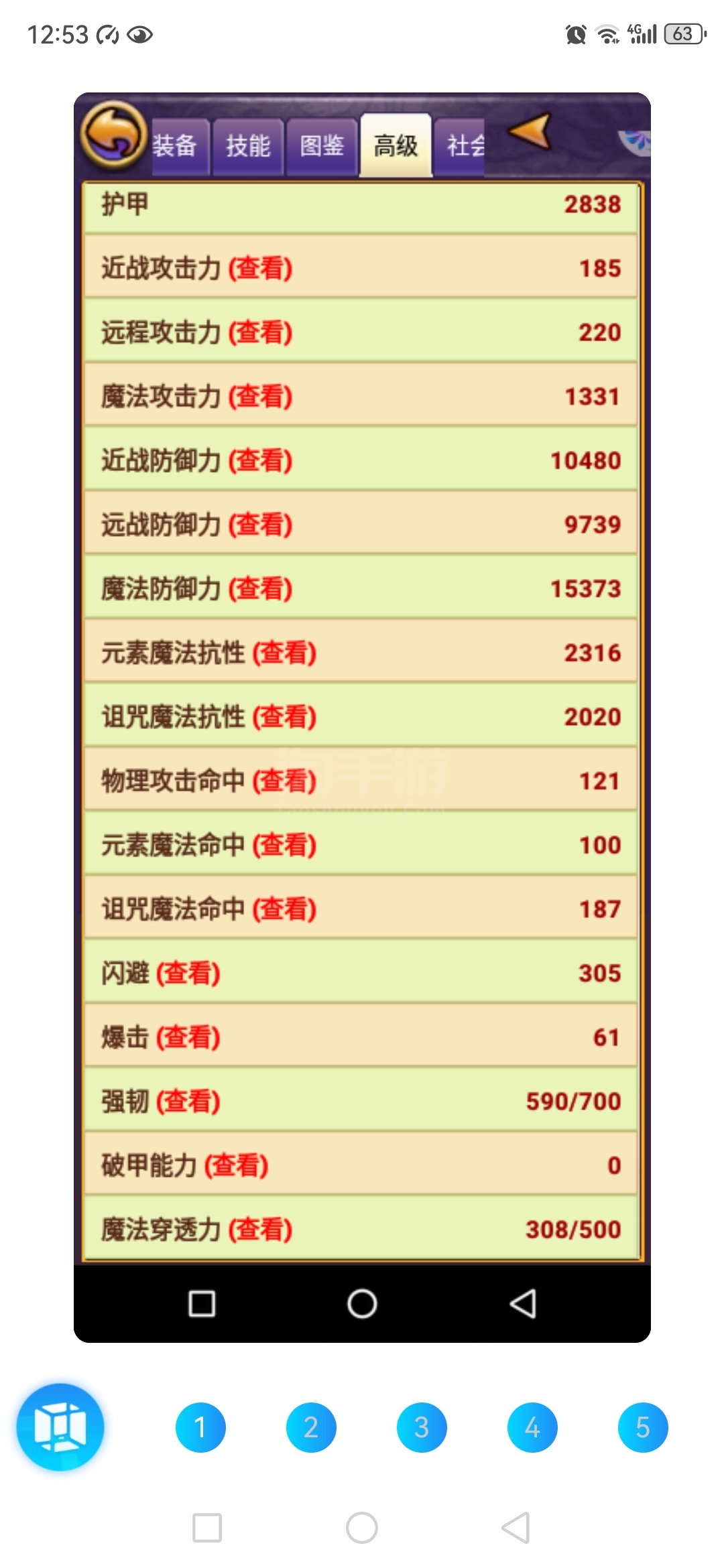Tap 查看 beside 物理攻击命中
This screenshot has height=1568, width=724.
(284, 781)
